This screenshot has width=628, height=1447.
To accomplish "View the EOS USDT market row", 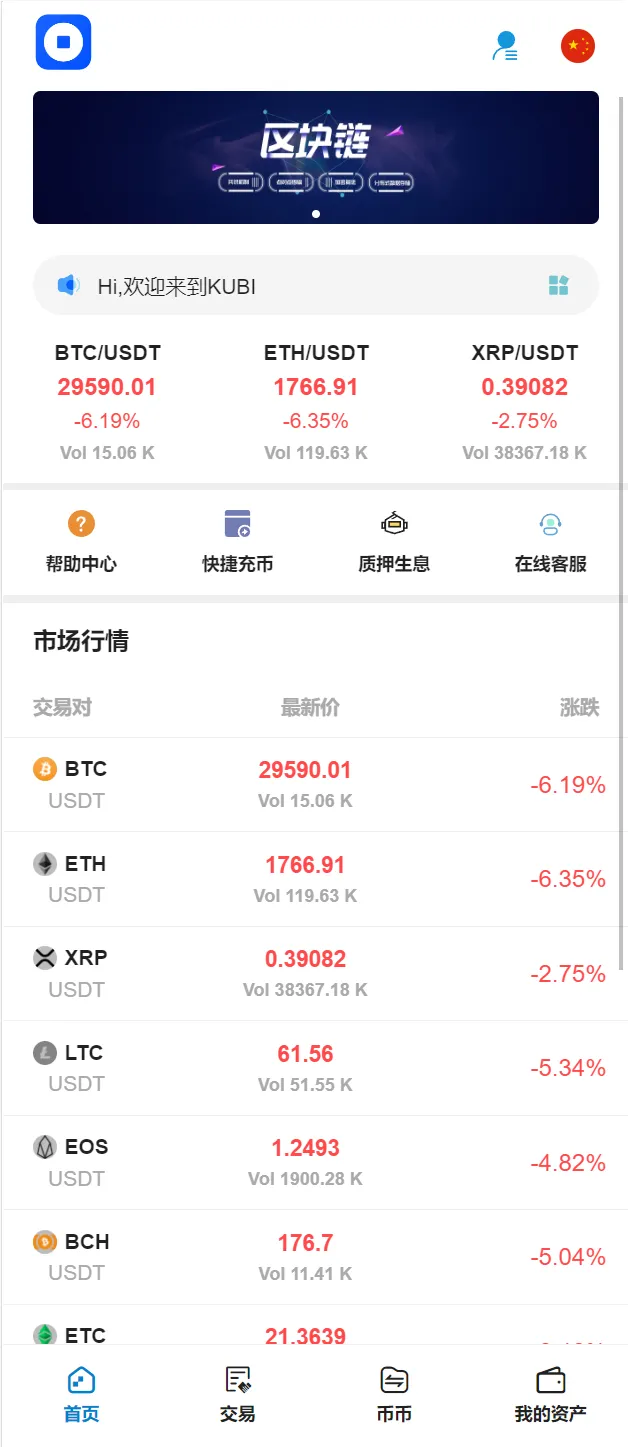I will tap(314, 1162).
